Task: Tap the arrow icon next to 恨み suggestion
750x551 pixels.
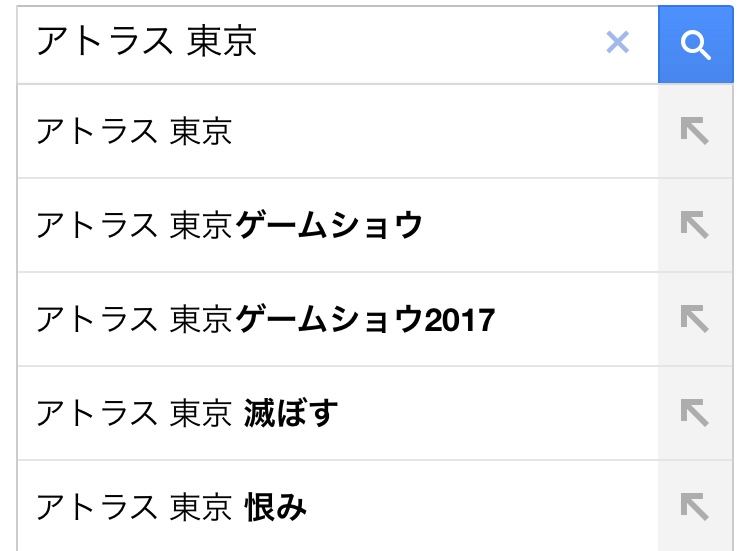Action: coord(695,507)
